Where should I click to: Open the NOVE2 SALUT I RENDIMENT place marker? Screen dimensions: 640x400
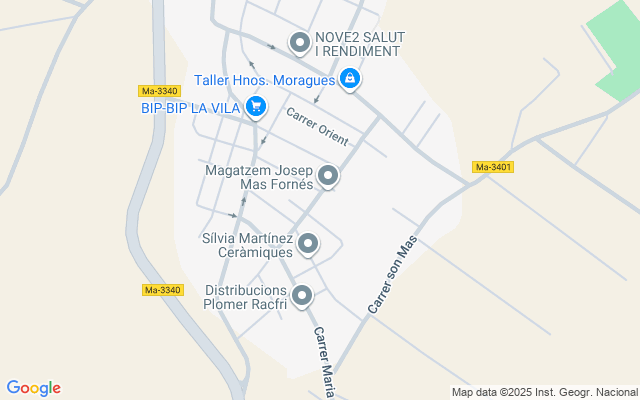(299, 42)
